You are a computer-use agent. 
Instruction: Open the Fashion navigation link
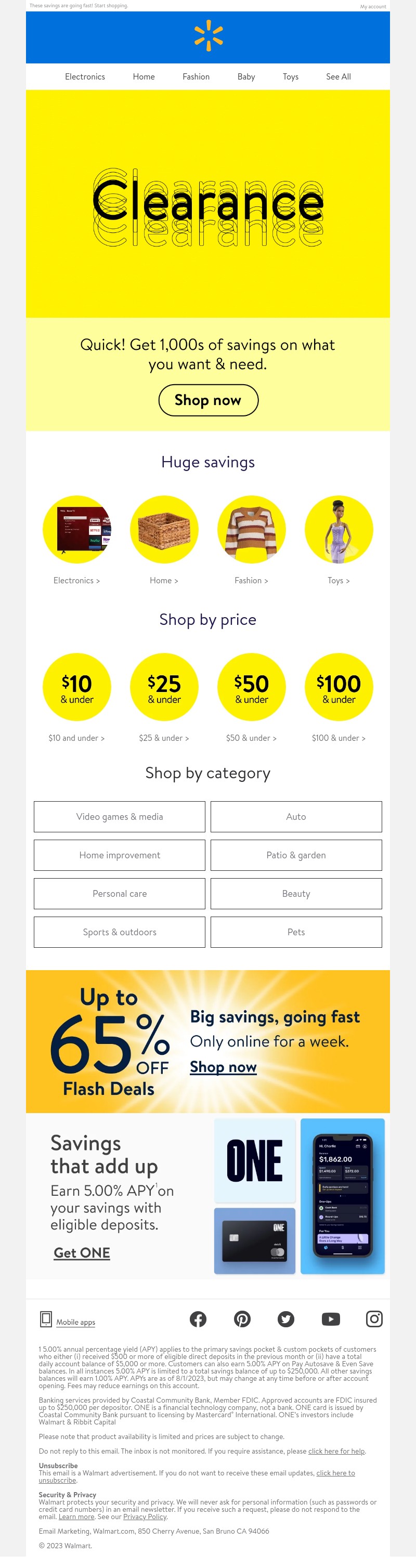196,77
